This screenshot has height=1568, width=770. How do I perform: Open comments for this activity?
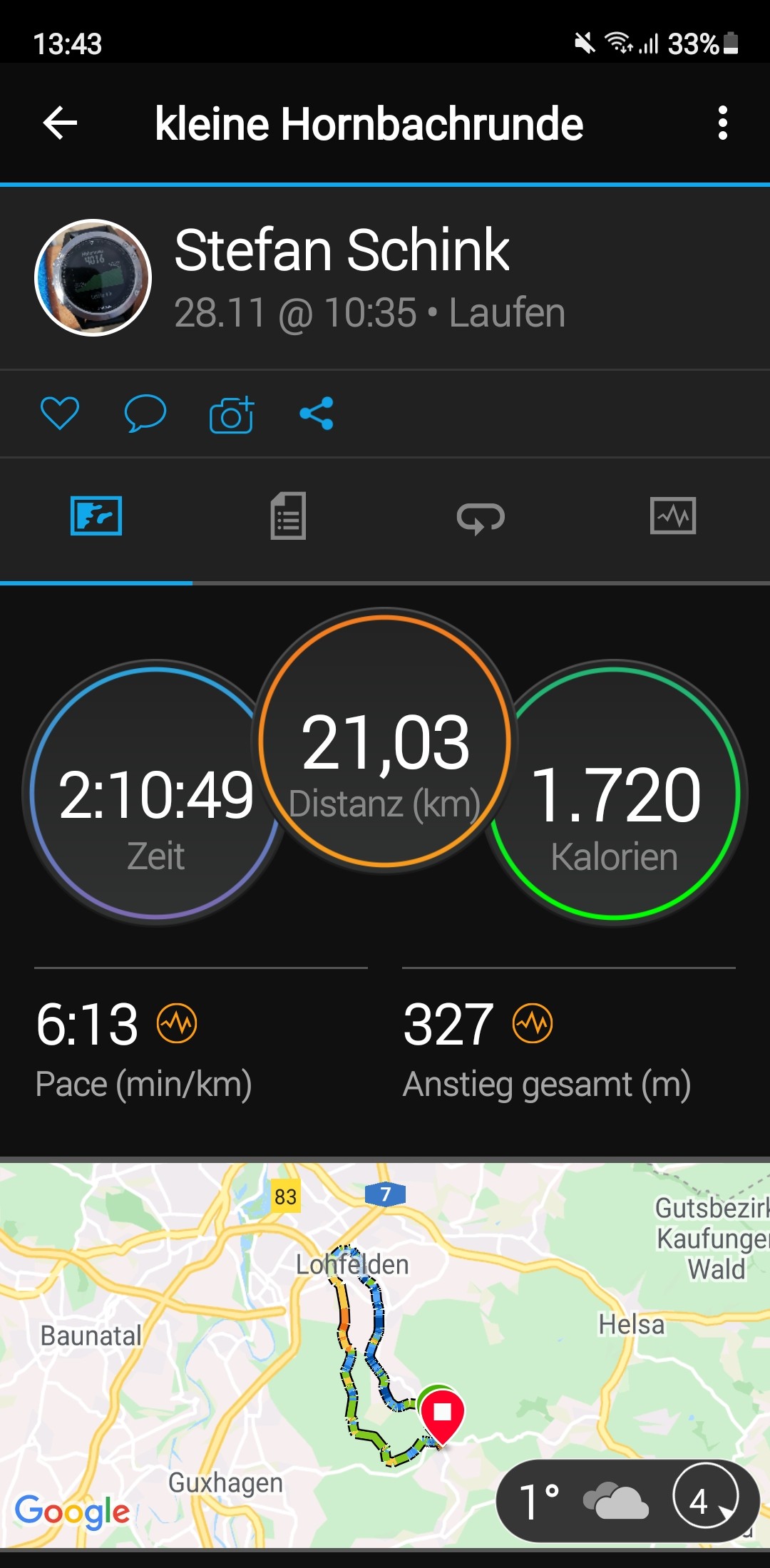[x=145, y=414]
